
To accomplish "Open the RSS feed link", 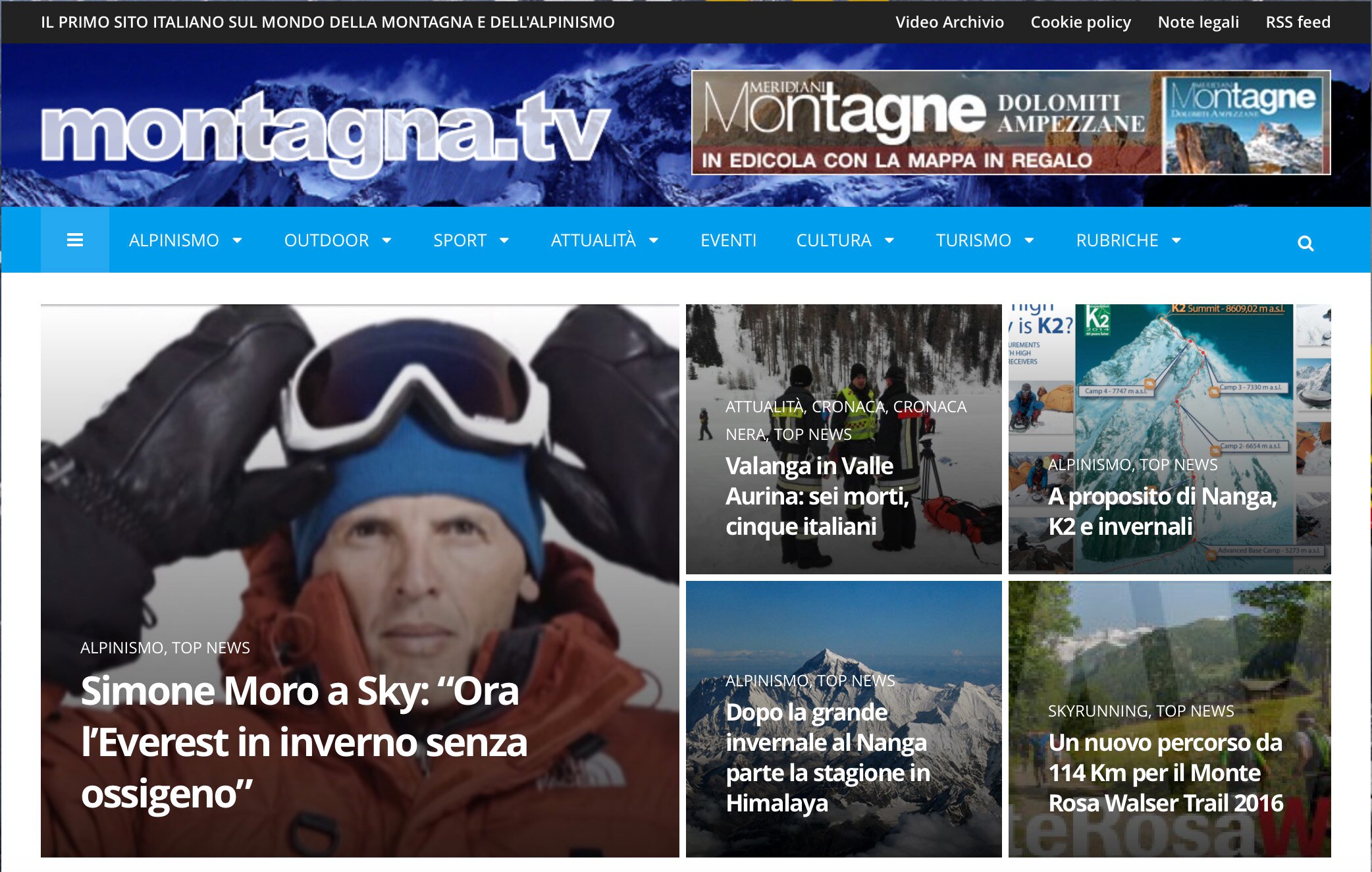I will (1298, 22).
